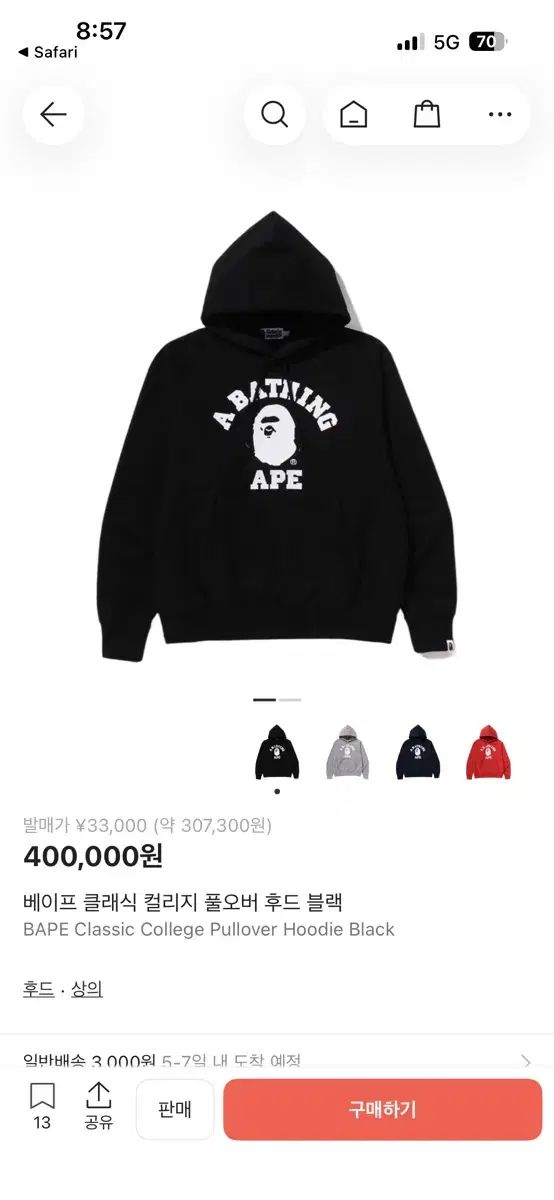
Task: Open the three-dot overflow menu
Action: click(x=500, y=114)
